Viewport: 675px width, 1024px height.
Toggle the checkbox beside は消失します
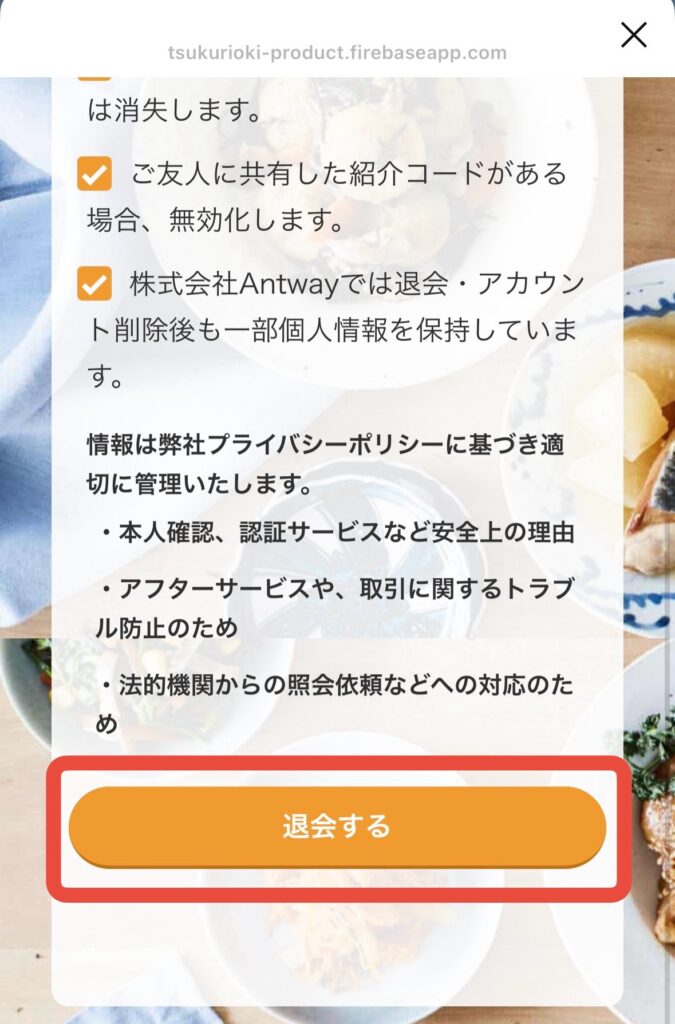coord(94,78)
